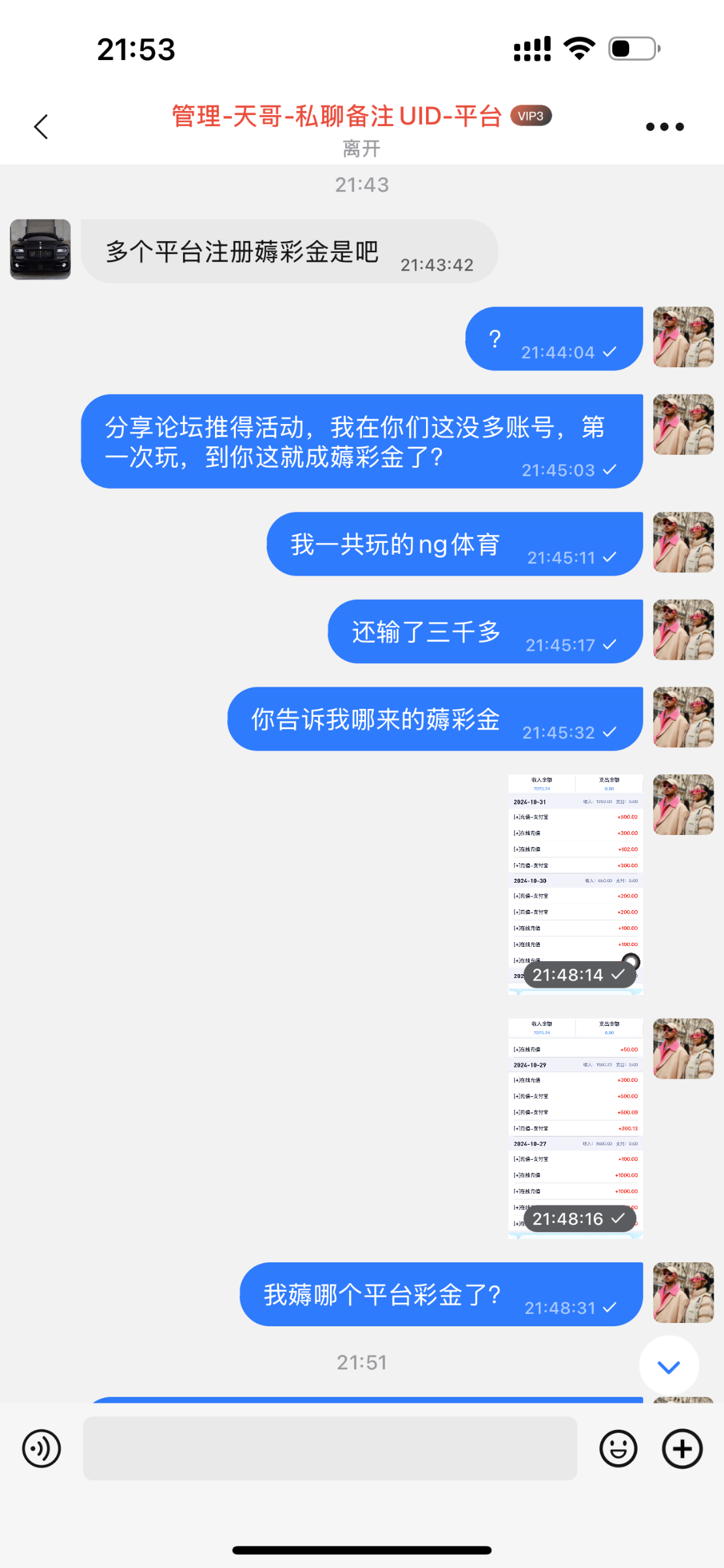View the transaction screenshot sent at 21:48:14

coord(575,883)
